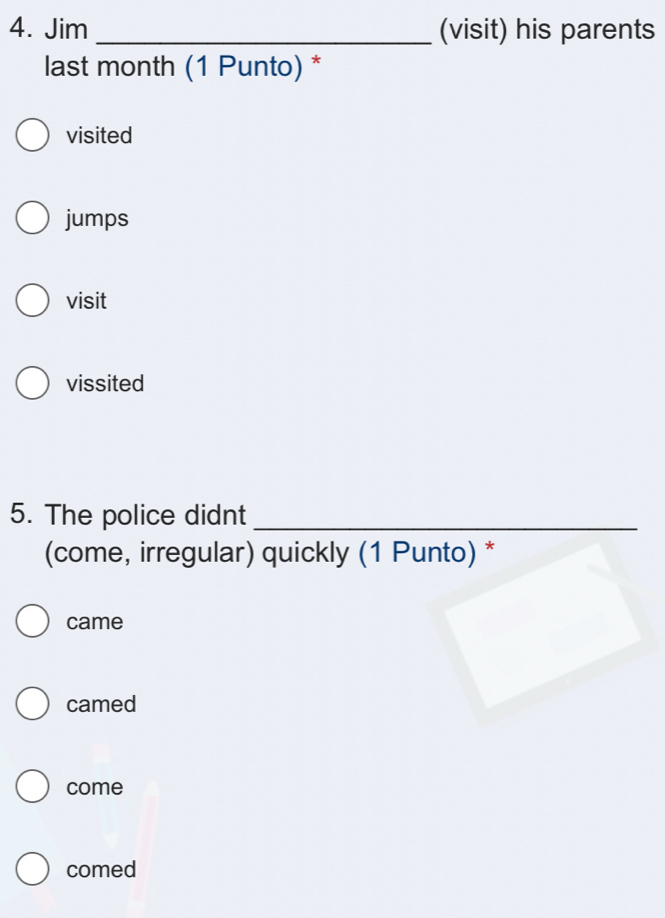Pick 'visit' as the answer
The width and height of the screenshot is (665, 918).
point(33,301)
